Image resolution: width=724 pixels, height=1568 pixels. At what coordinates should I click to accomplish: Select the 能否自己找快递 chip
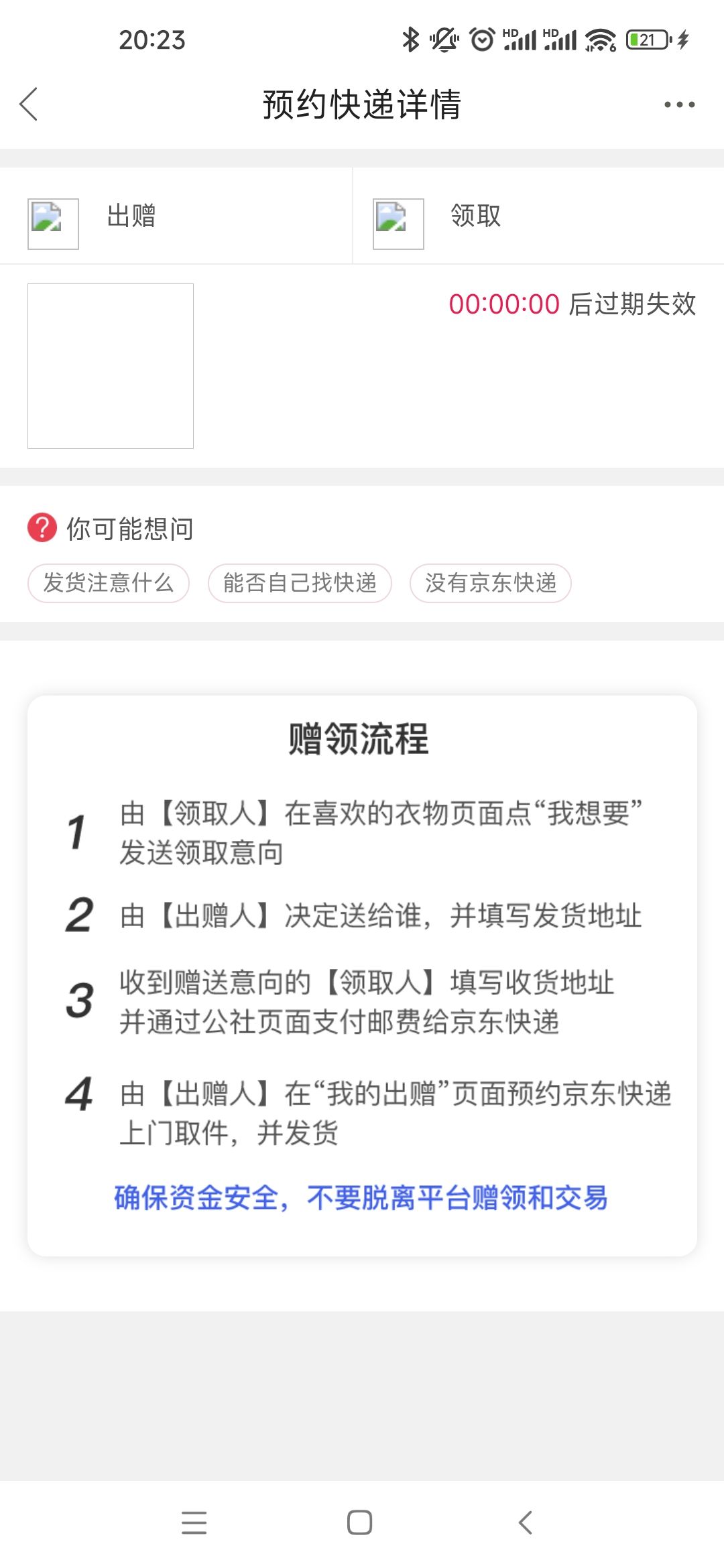point(300,583)
